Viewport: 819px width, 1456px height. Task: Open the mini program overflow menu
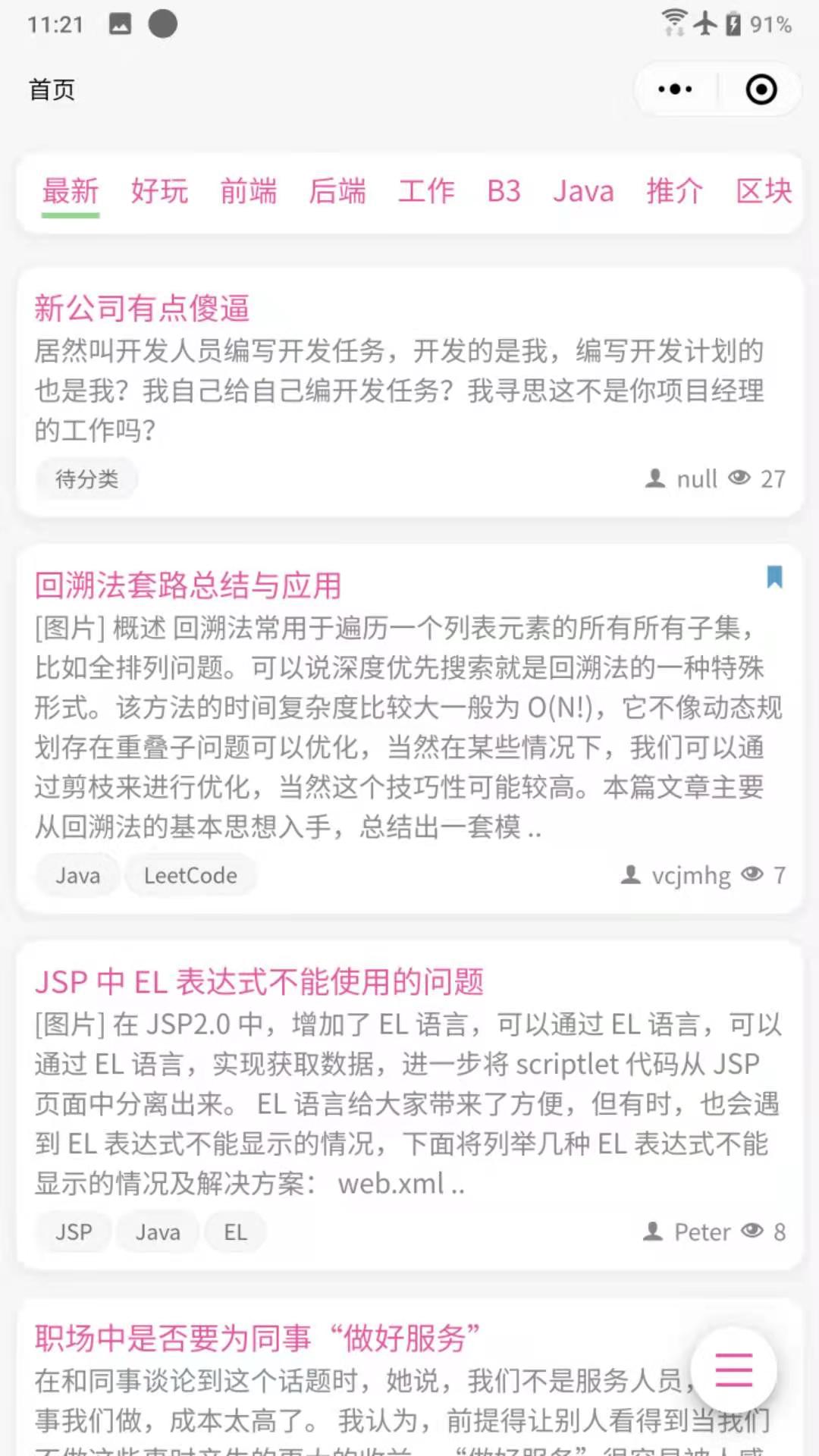point(675,89)
